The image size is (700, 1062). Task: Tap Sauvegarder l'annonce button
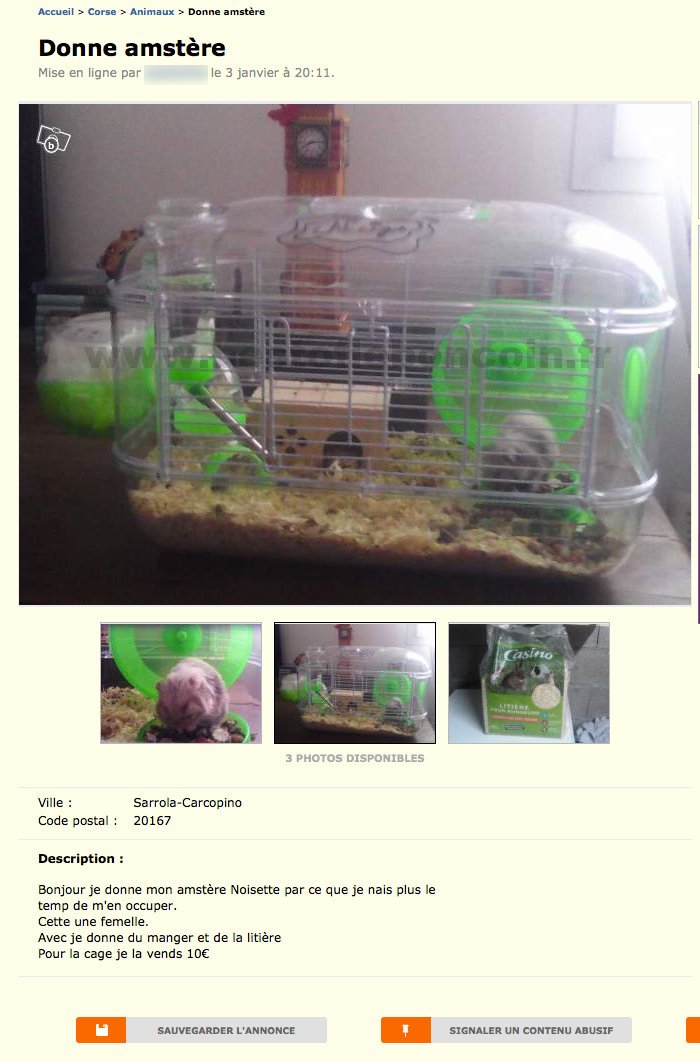click(202, 1030)
